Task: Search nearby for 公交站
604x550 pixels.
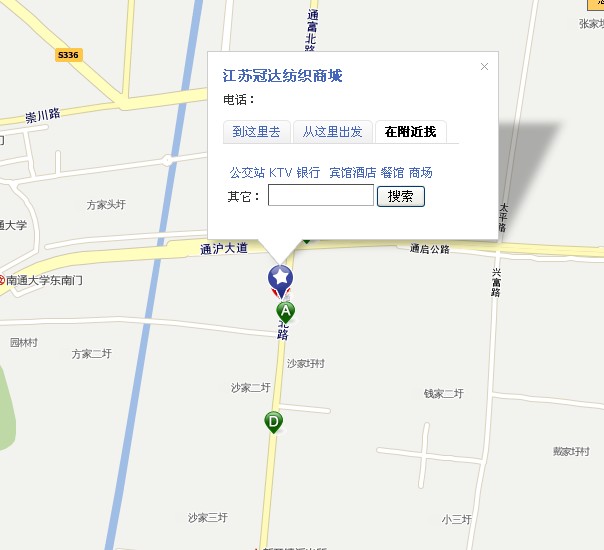Action: tap(247, 173)
